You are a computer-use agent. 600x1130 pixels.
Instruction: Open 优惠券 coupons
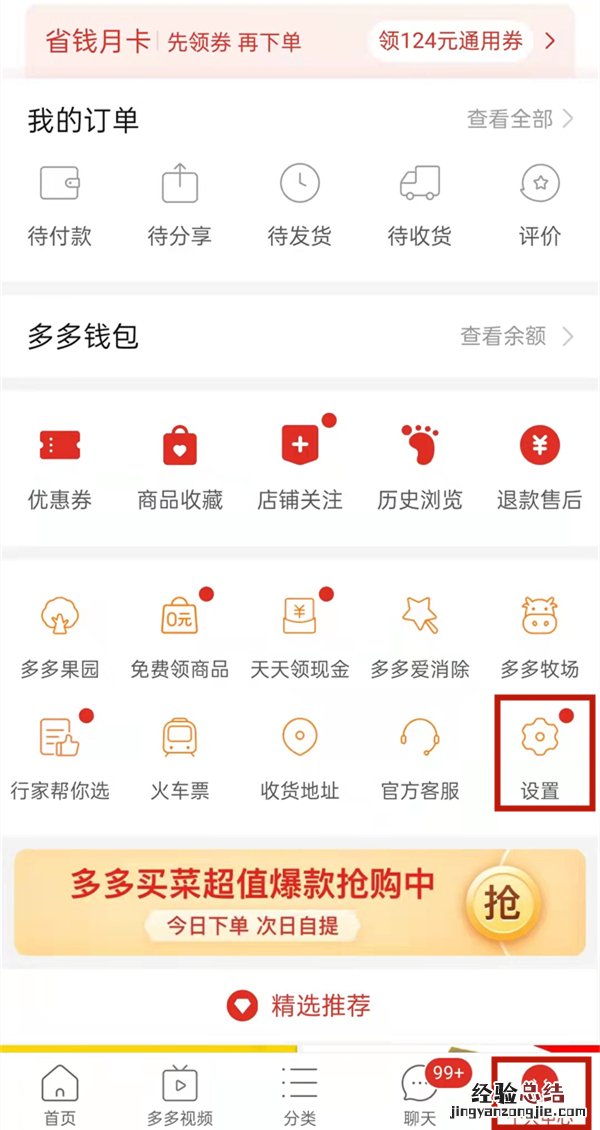(x=60, y=466)
